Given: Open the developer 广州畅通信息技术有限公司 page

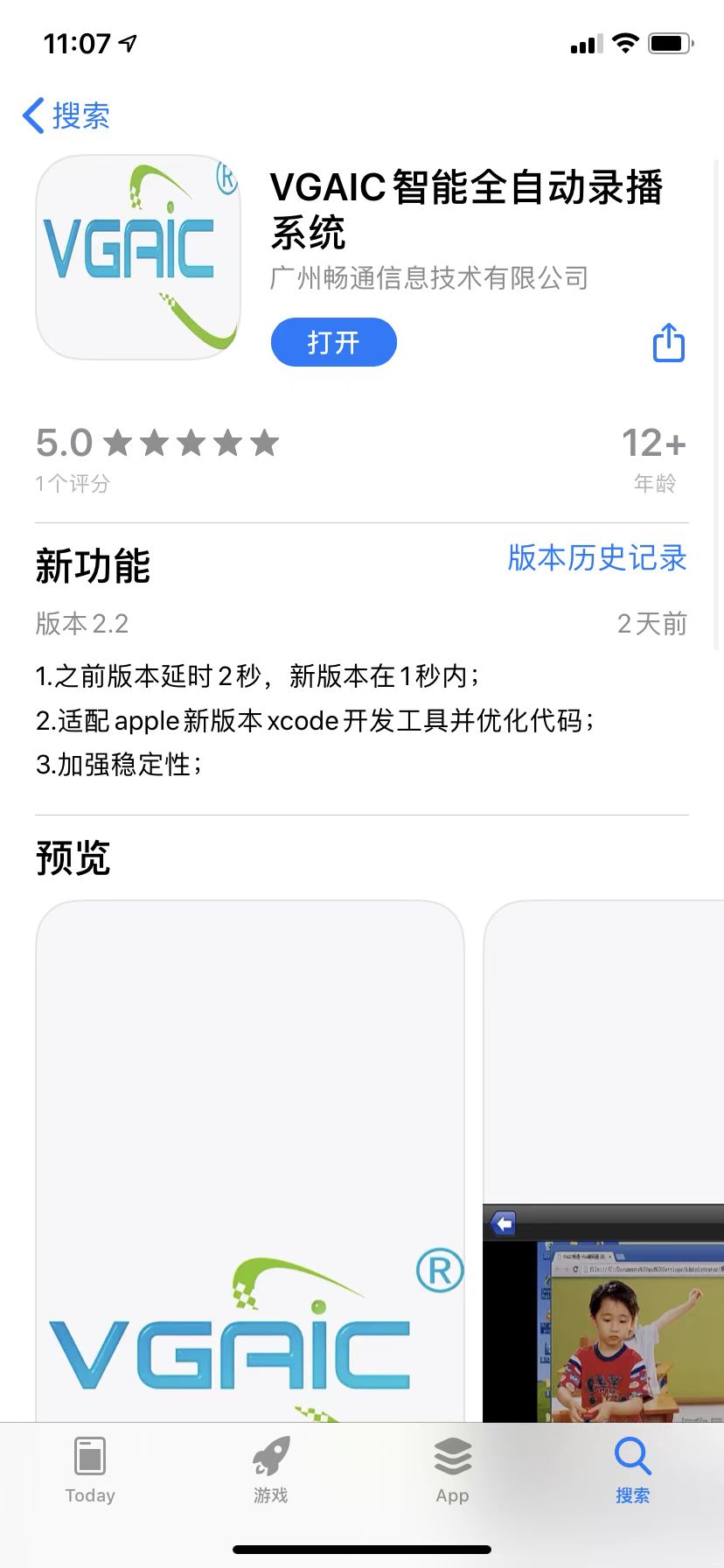Looking at the screenshot, I should [429, 278].
